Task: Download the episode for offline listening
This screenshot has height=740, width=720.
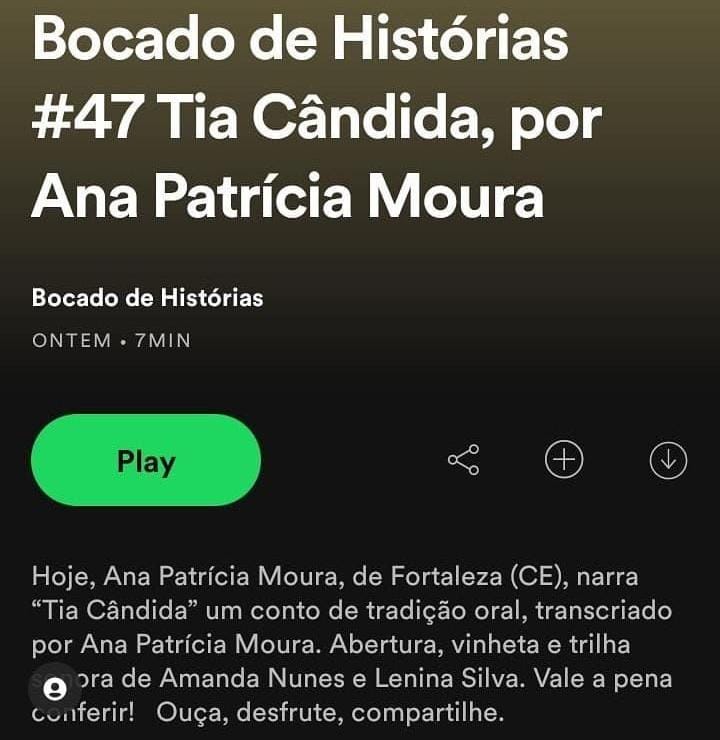Action: [x=668, y=460]
